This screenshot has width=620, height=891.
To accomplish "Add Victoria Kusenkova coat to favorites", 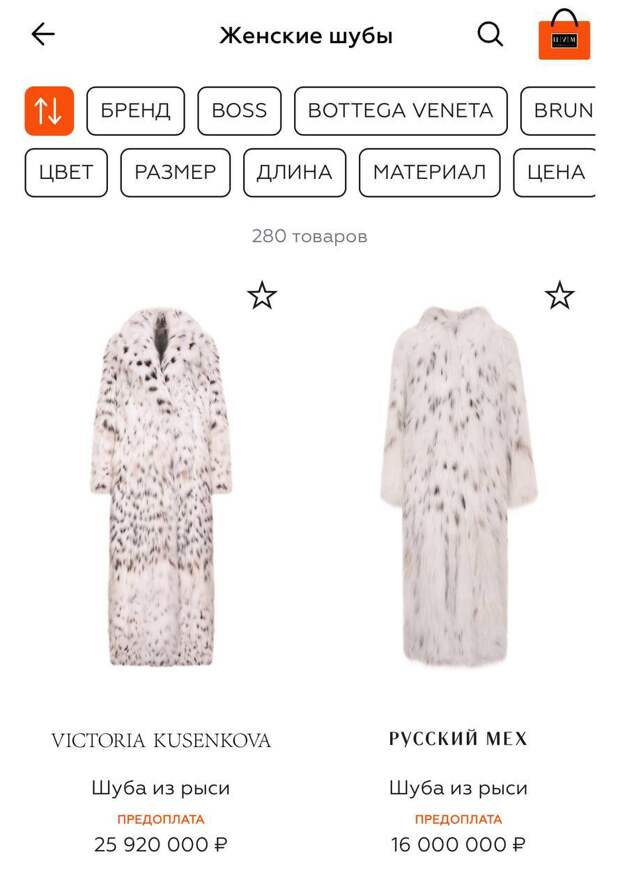I will (262, 296).
